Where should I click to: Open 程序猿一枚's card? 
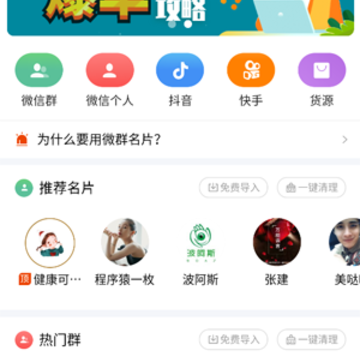click(x=125, y=252)
